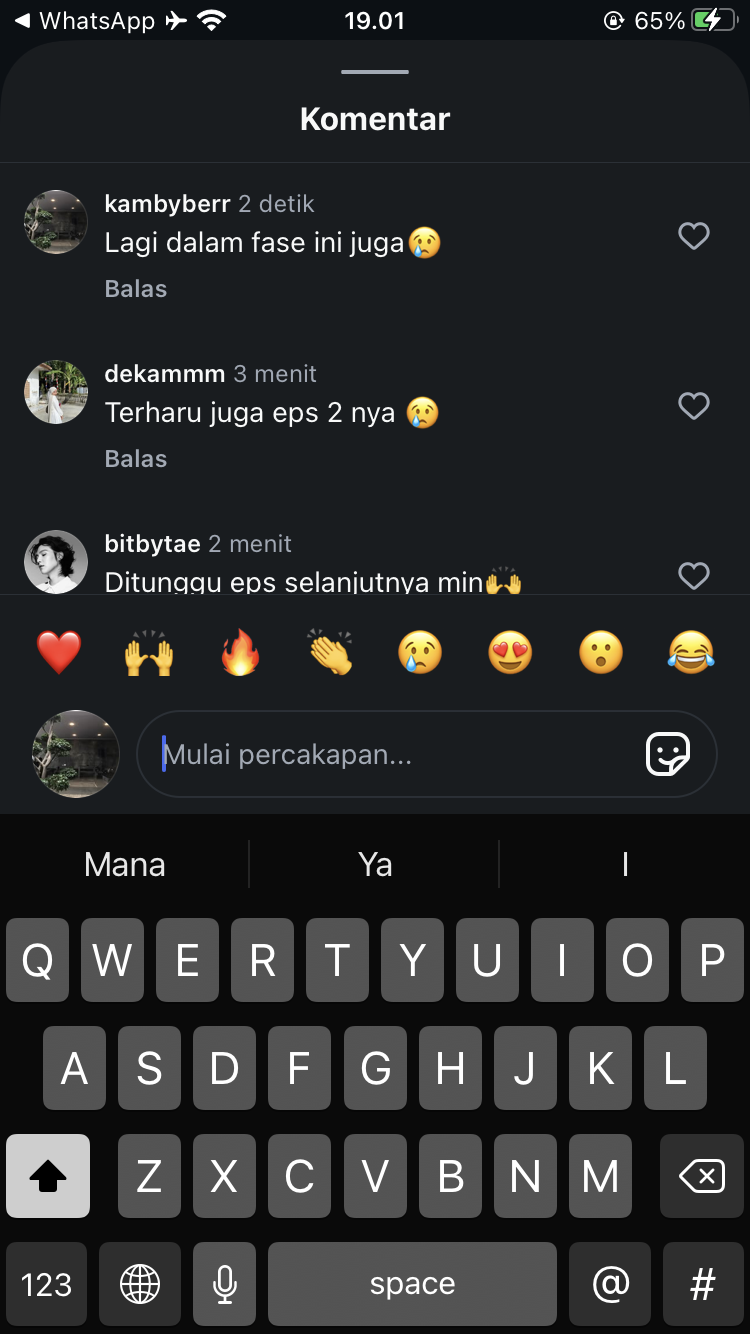This screenshot has width=750, height=1334.
Task: Focus the "Mulai percakapan..." comment field
Action: point(390,754)
